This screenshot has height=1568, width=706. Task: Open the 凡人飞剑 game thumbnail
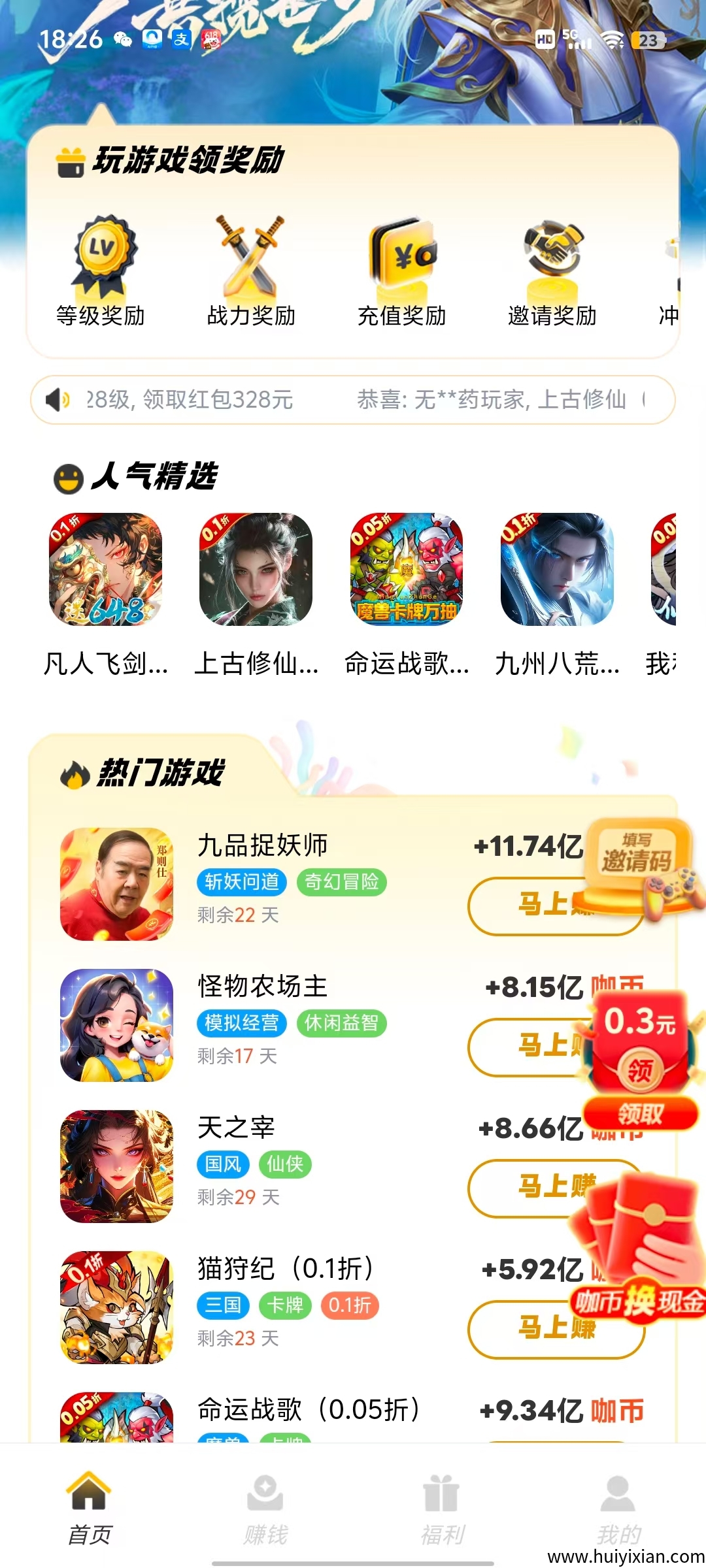click(x=106, y=575)
